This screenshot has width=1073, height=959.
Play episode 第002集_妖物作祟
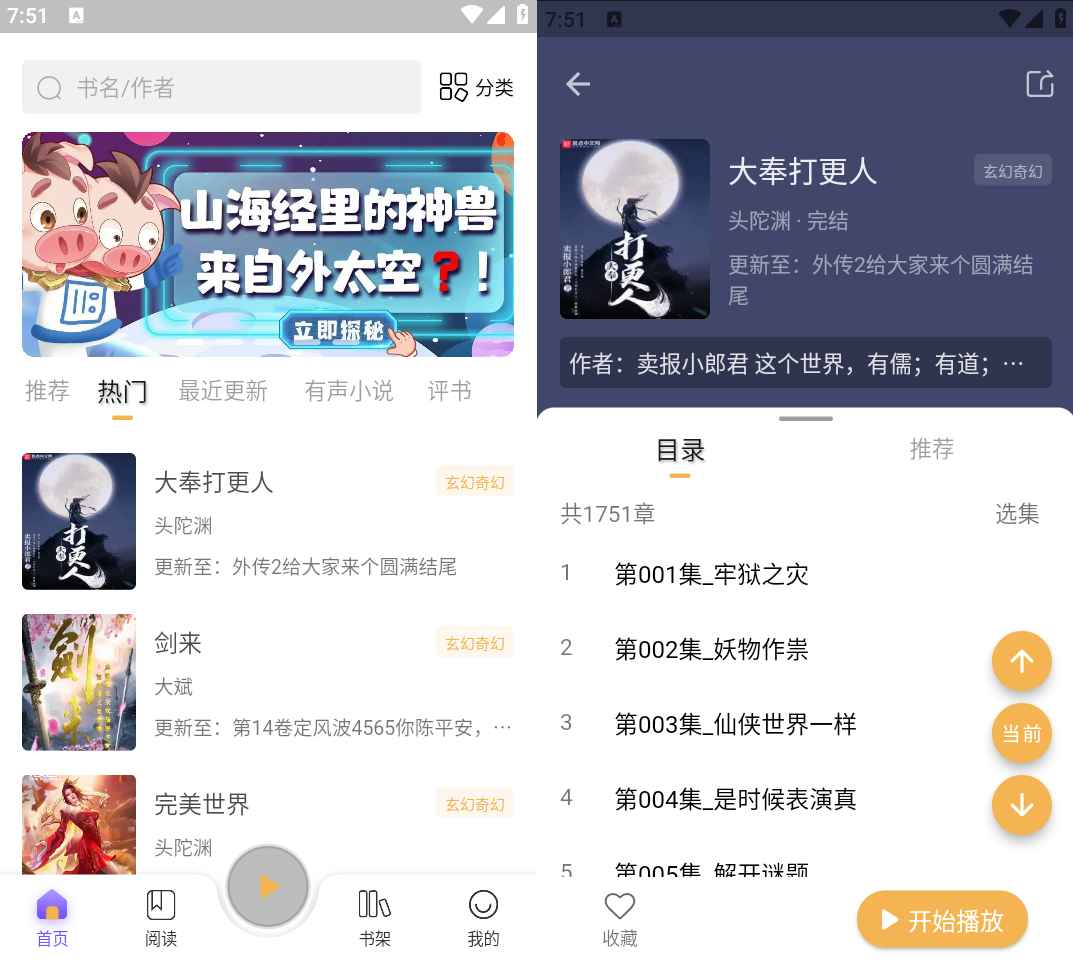coord(711,649)
